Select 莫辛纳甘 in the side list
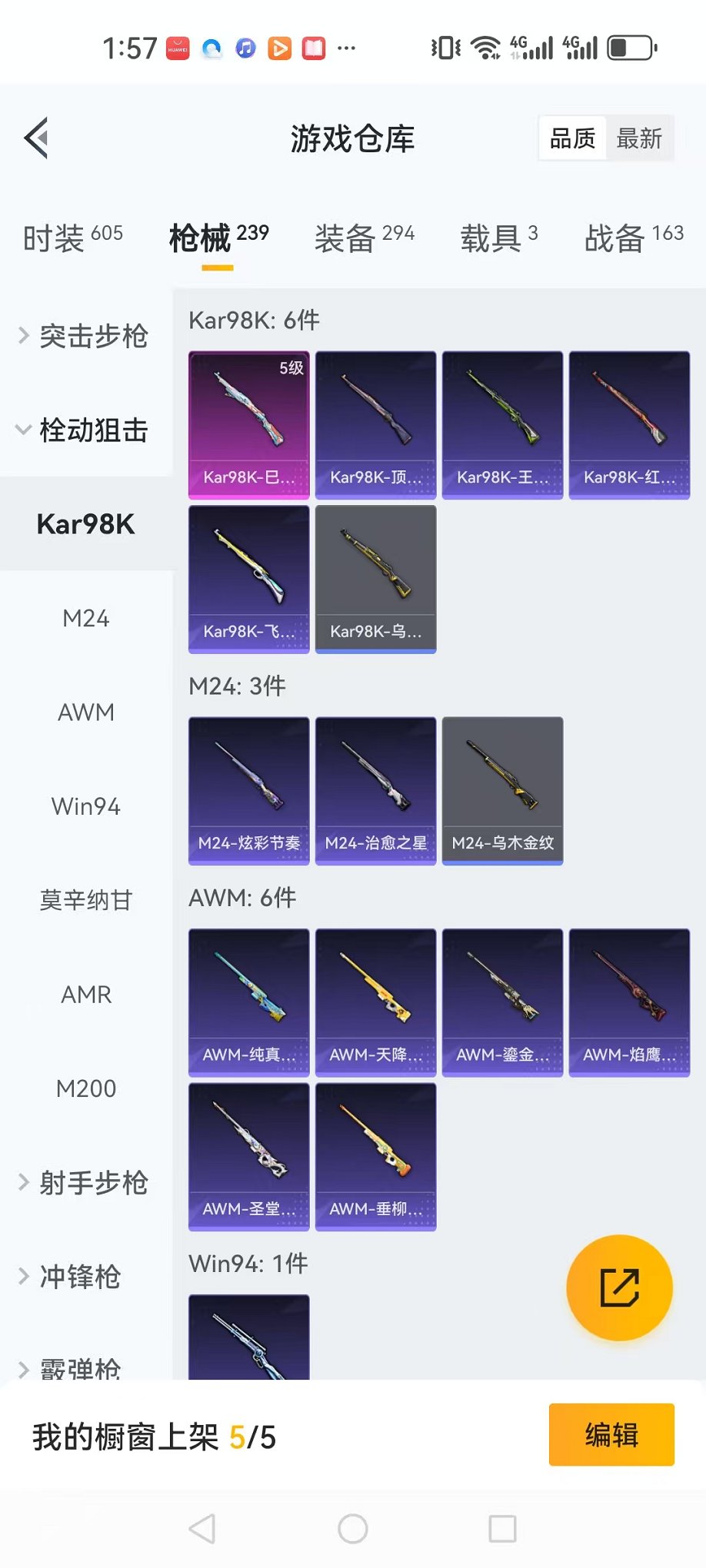The image size is (706, 1568). [86, 900]
